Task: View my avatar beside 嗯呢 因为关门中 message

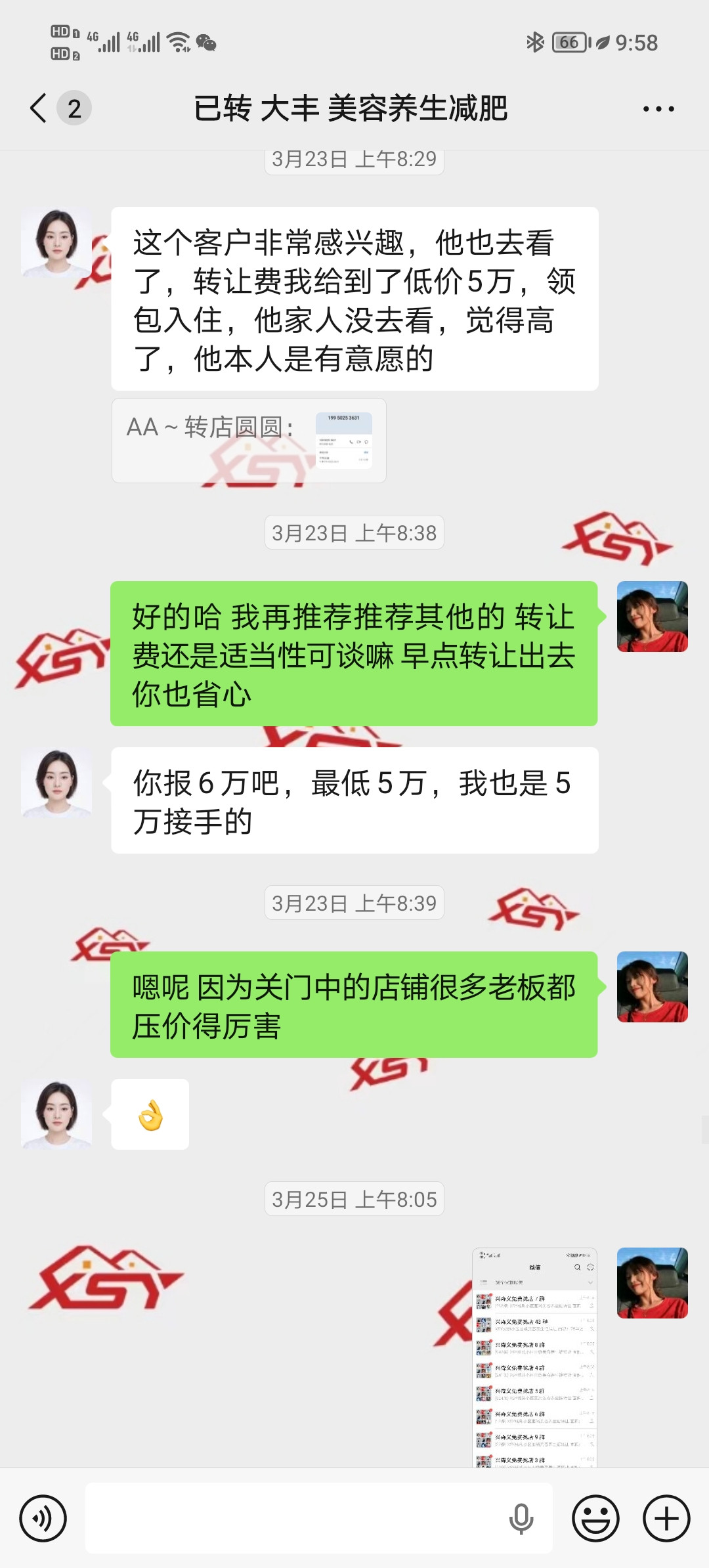Action: 652,987
